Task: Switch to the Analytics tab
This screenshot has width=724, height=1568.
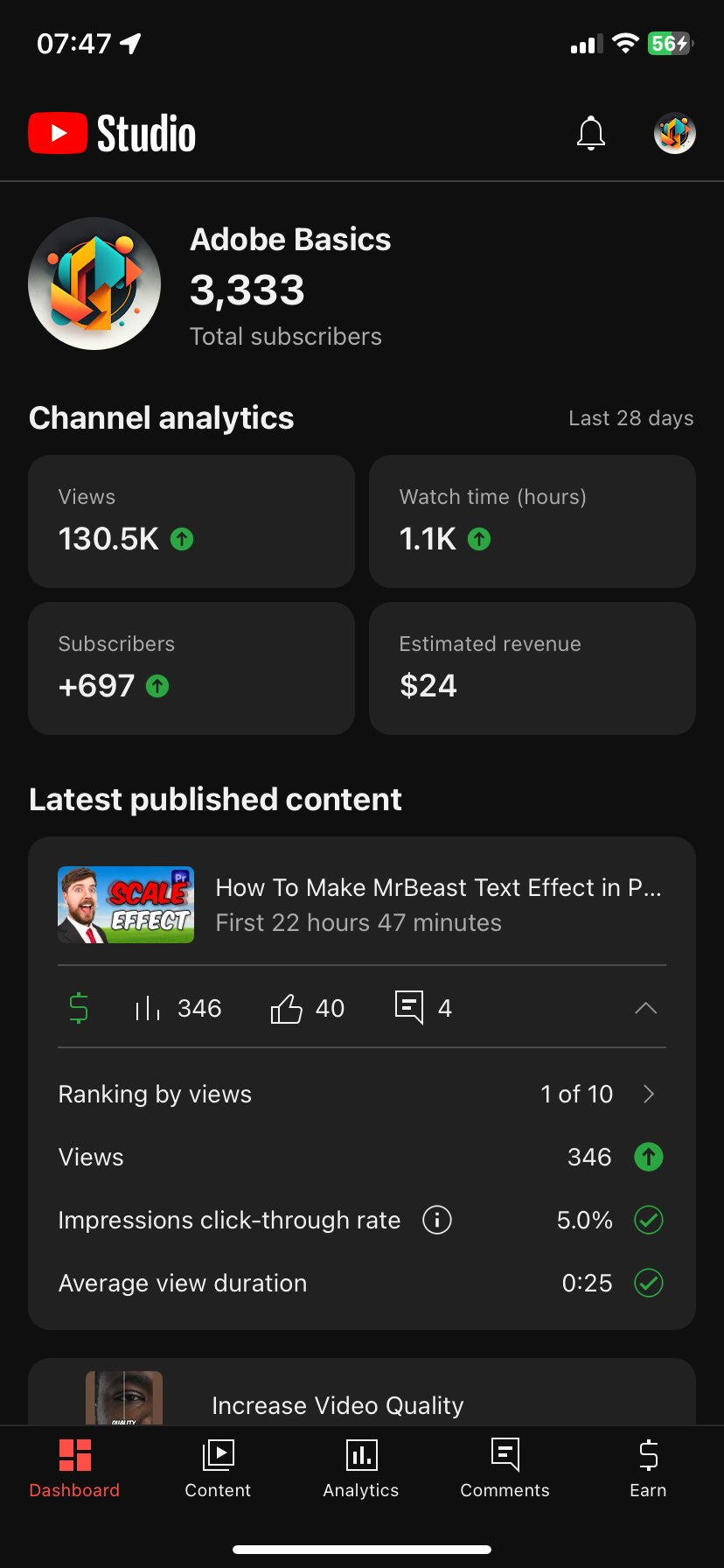Action: pos(361,1469)
